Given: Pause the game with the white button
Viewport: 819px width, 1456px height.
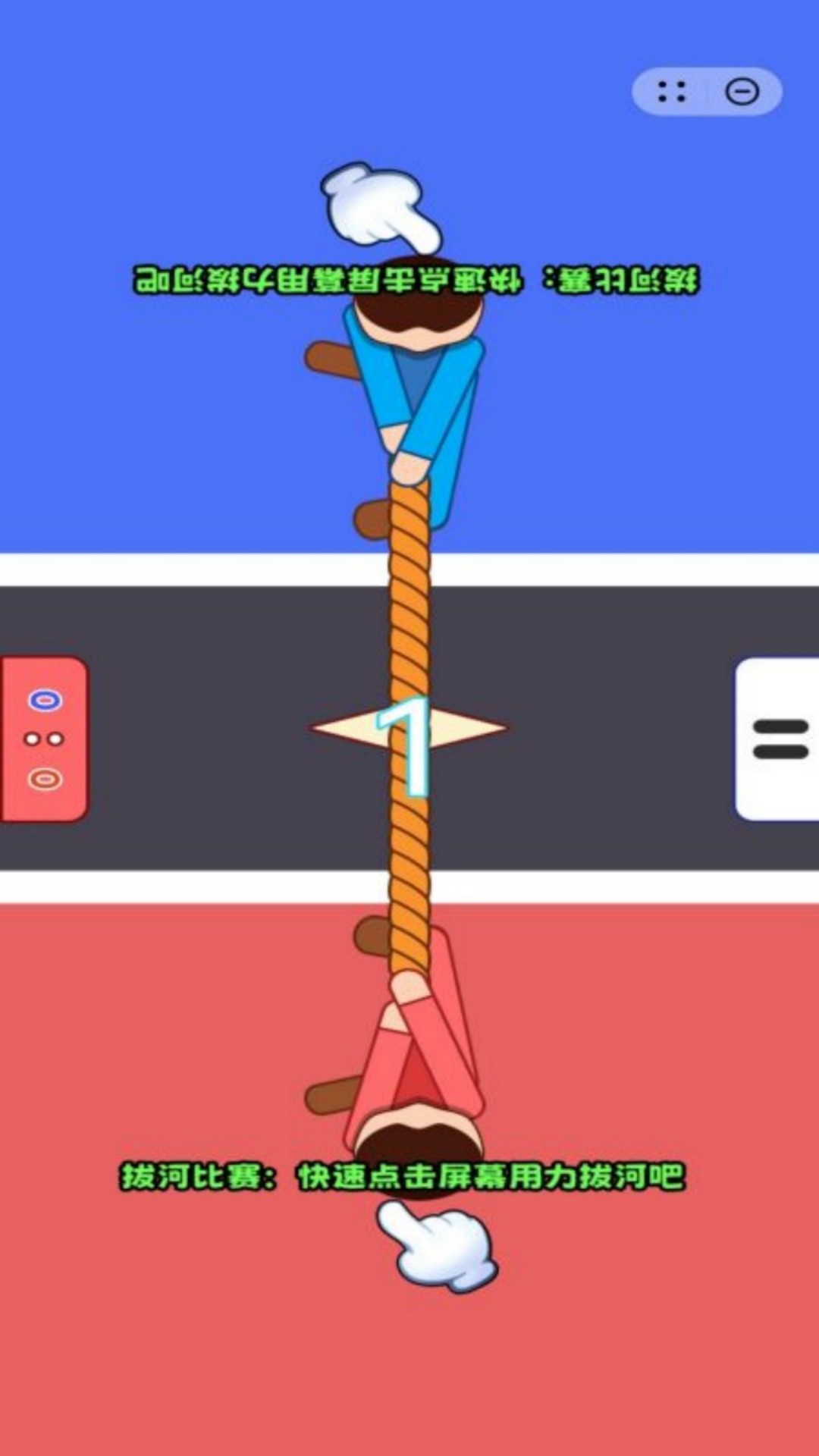Looking at the screenshot, I should point(779,739).
